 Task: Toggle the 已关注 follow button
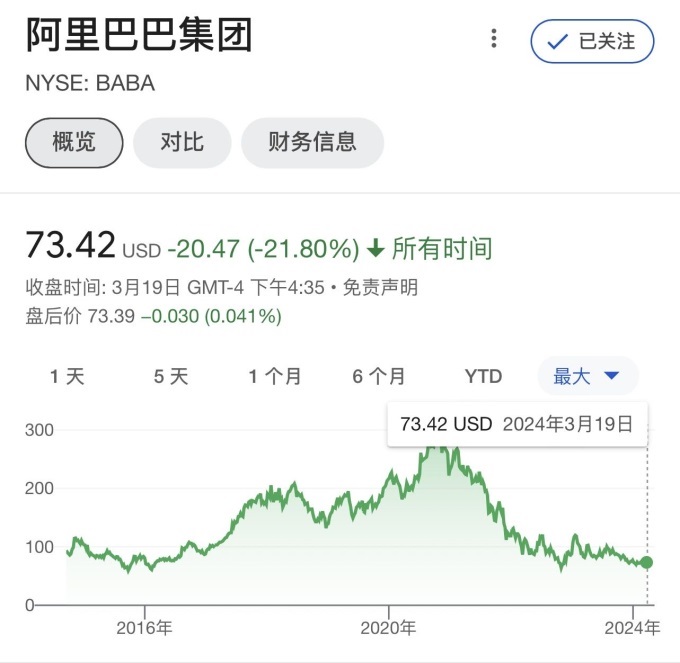[x=592, y=41]
